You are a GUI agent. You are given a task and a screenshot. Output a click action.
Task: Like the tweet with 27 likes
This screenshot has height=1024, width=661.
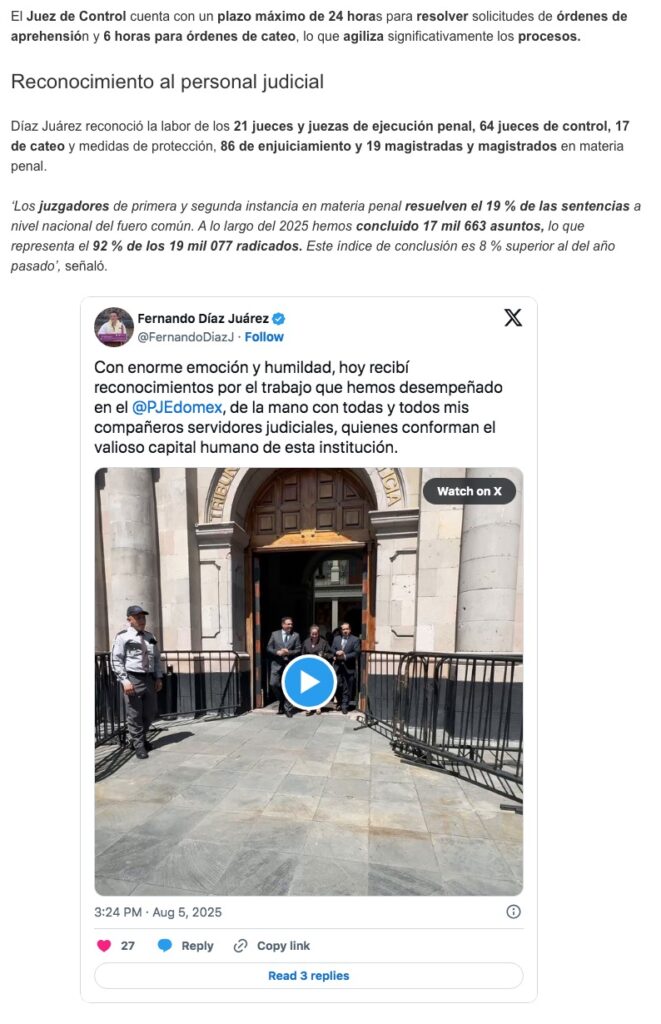[x=104, y=945]
